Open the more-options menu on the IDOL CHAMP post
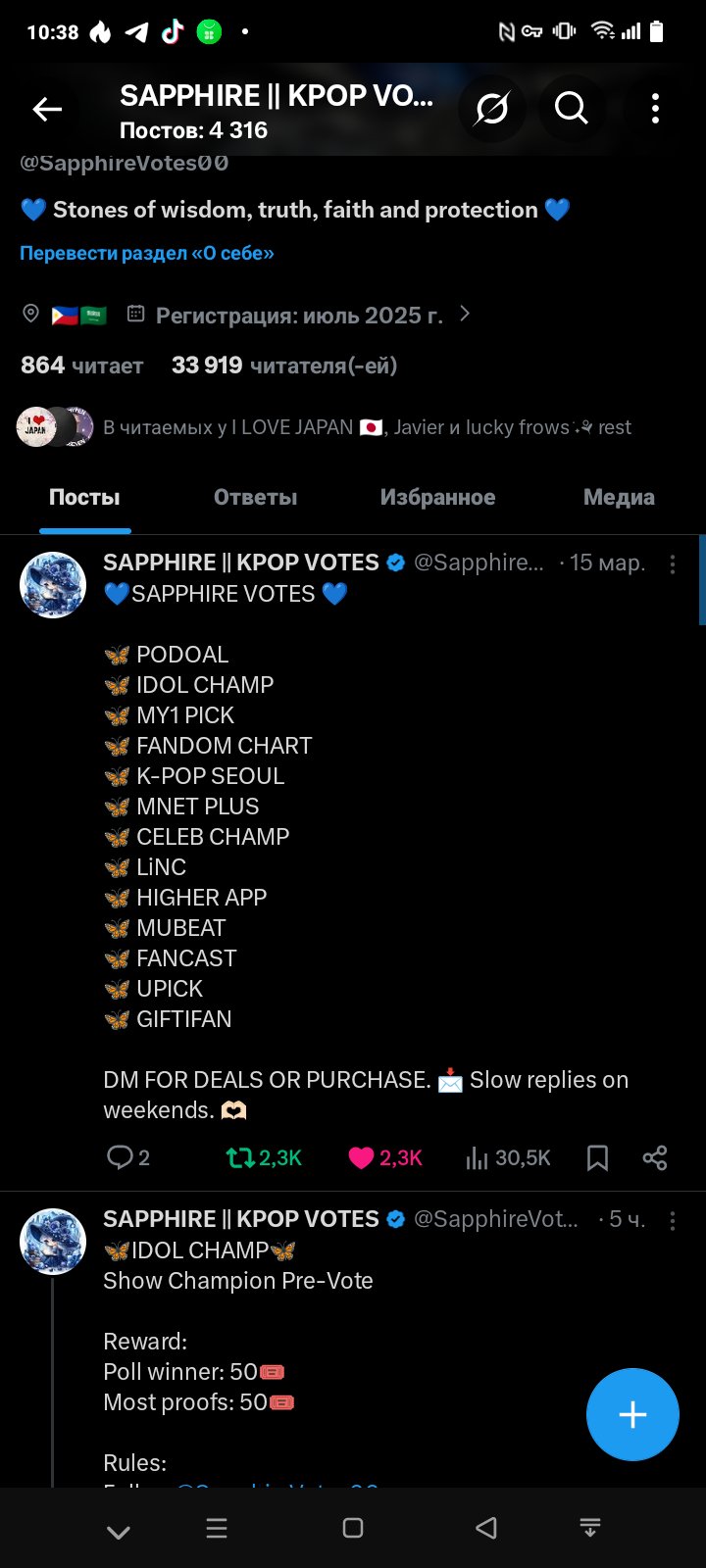The height and width of the screenshot is (1568, 706). coord(673,1220)
